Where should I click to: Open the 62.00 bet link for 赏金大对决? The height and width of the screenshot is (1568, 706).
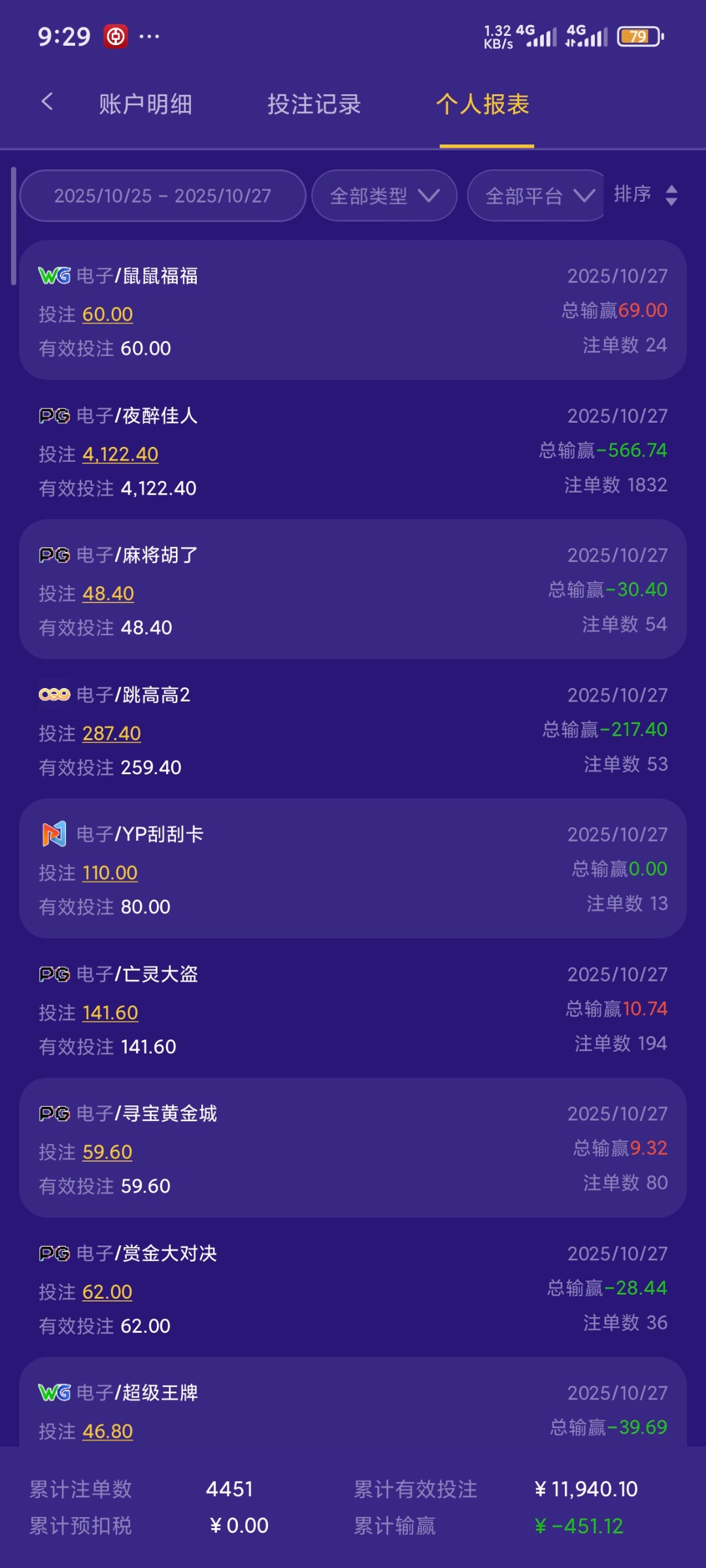pyautogui.click(x=108, y=1292)
